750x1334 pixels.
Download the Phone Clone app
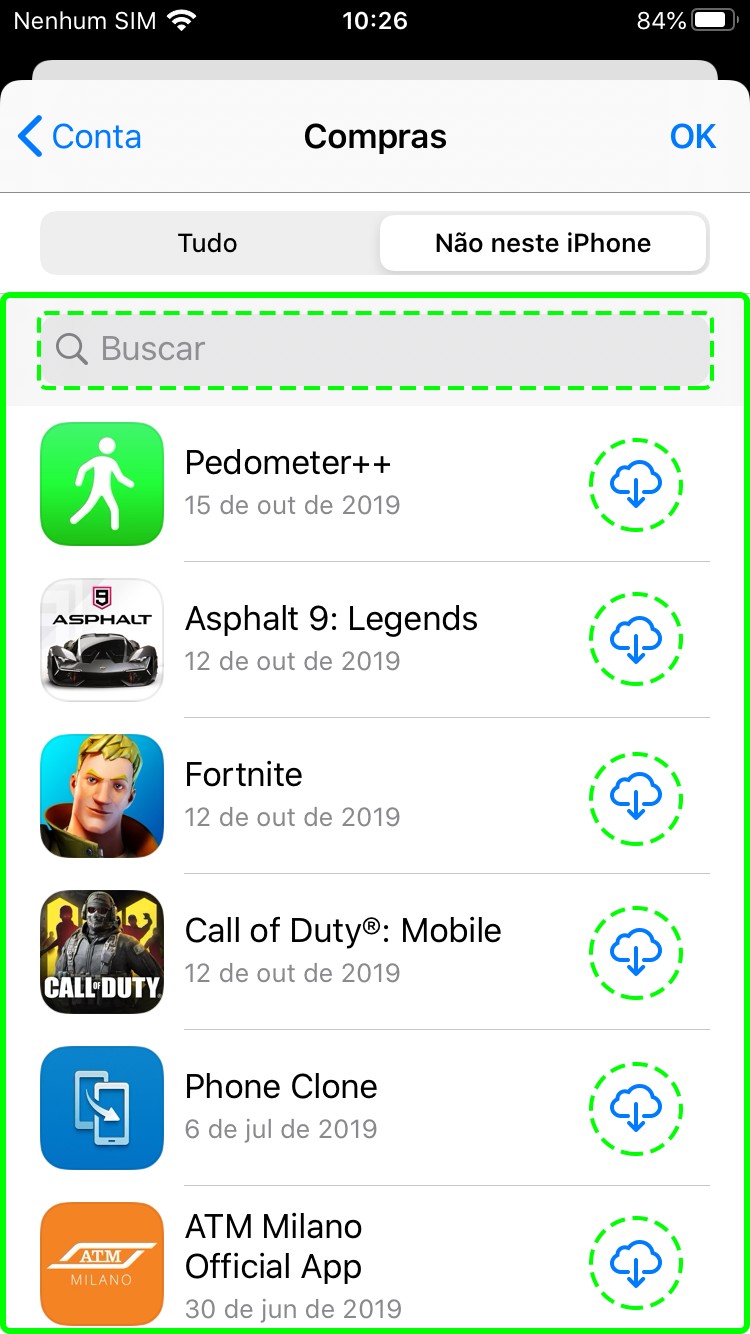[x=636, y=1108]
